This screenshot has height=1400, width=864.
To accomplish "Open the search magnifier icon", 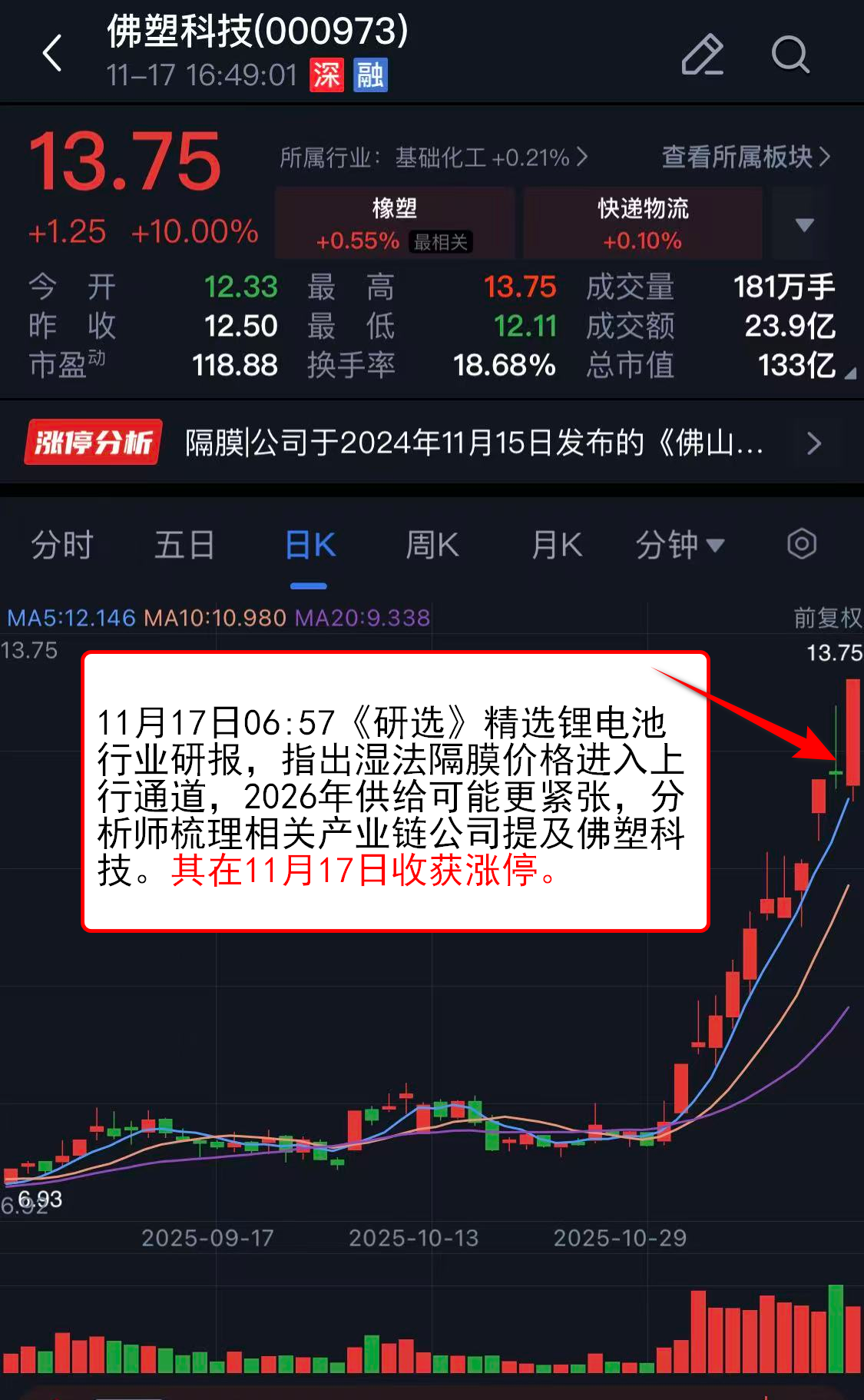I will pos(790,54).
